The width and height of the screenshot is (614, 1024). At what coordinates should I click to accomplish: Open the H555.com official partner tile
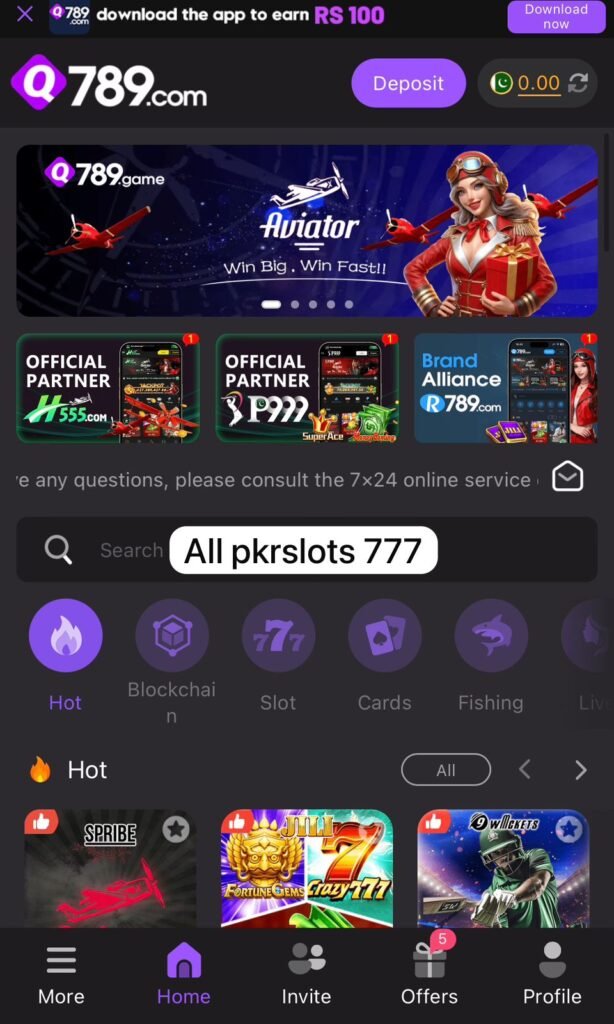coord(107,388)
